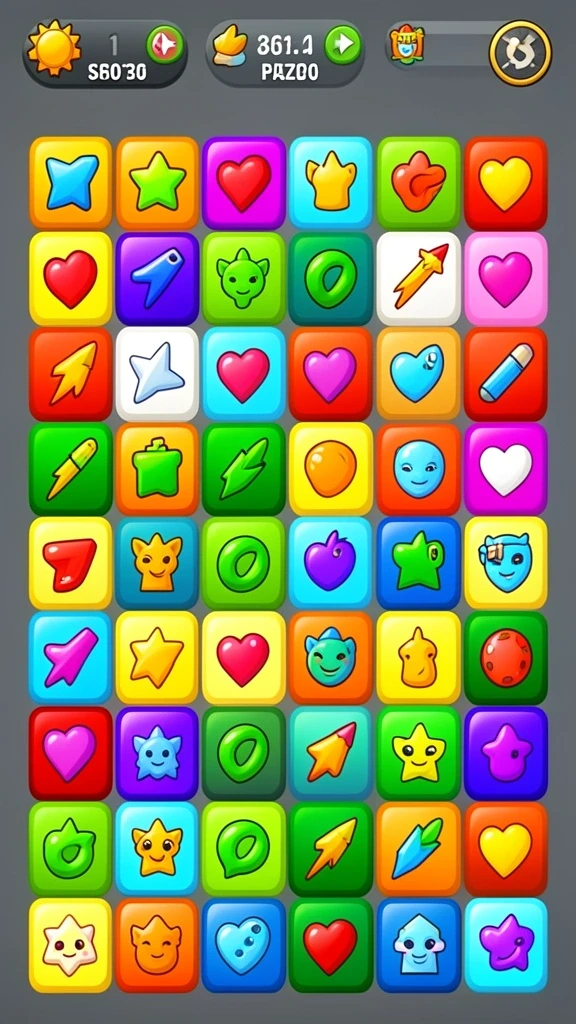
Task: Select the purple star on cyan tile
Action: tap(505, 944)
